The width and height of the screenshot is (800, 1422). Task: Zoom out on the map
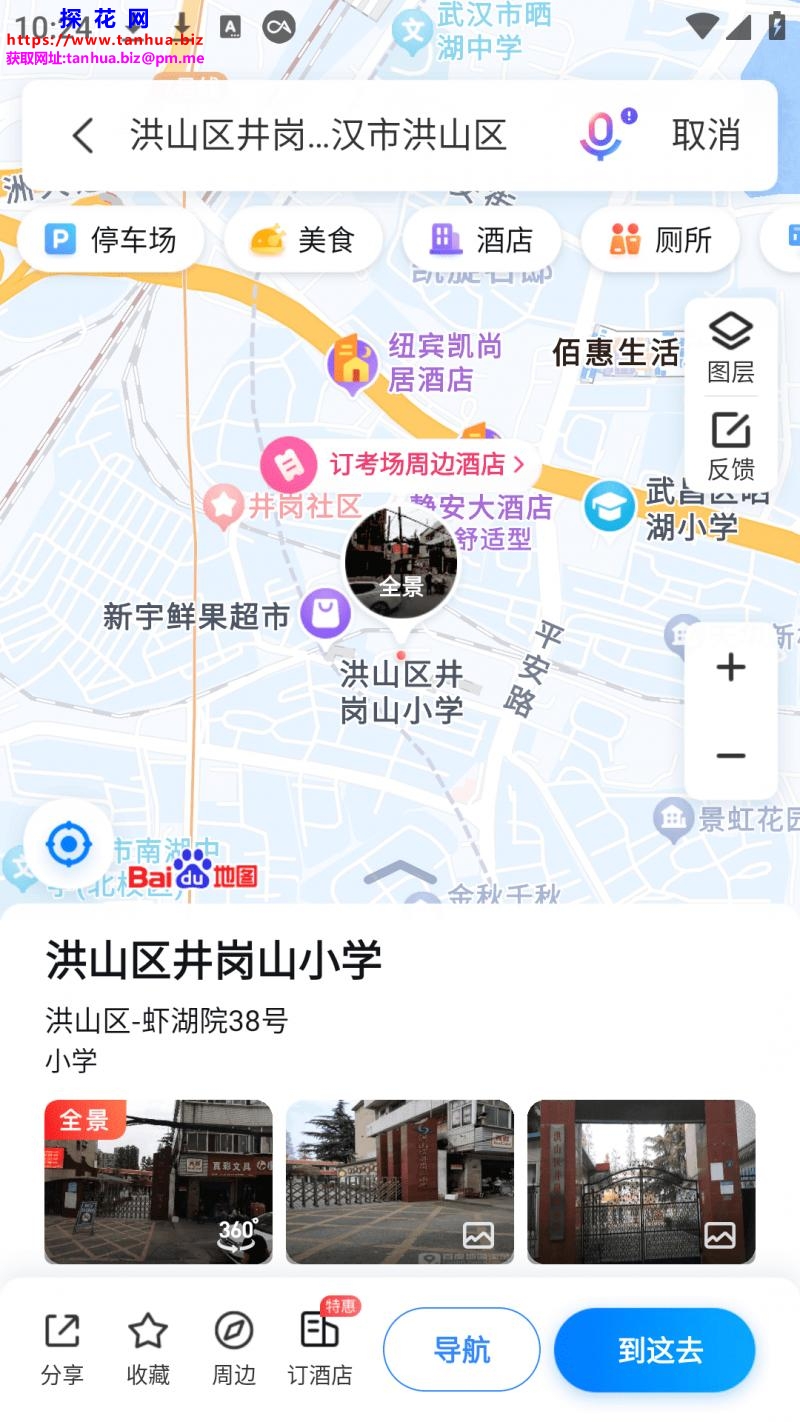point(731,755)
